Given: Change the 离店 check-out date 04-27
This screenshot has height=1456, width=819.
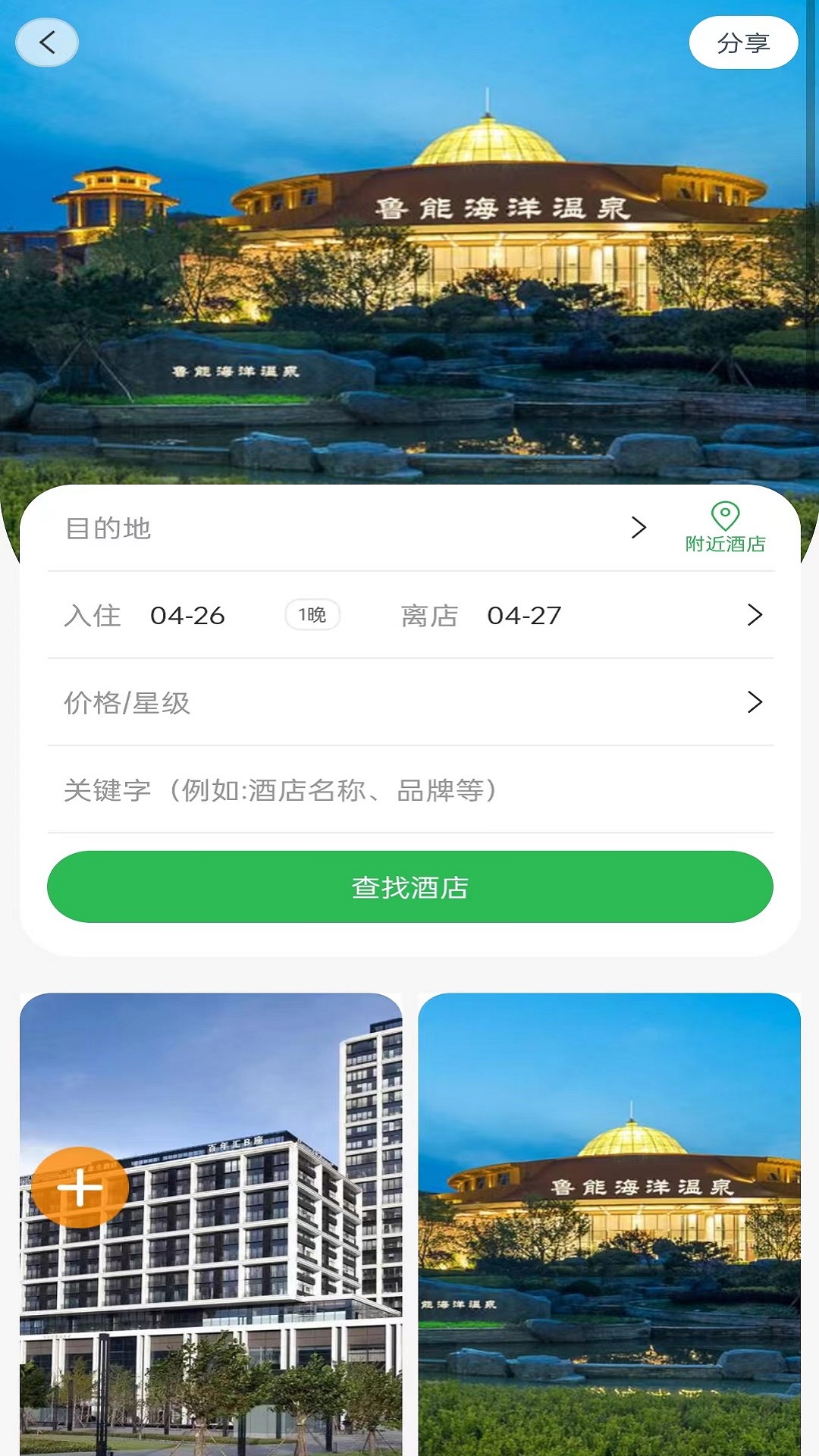Looking at the screenshot, I should point(523,615).
